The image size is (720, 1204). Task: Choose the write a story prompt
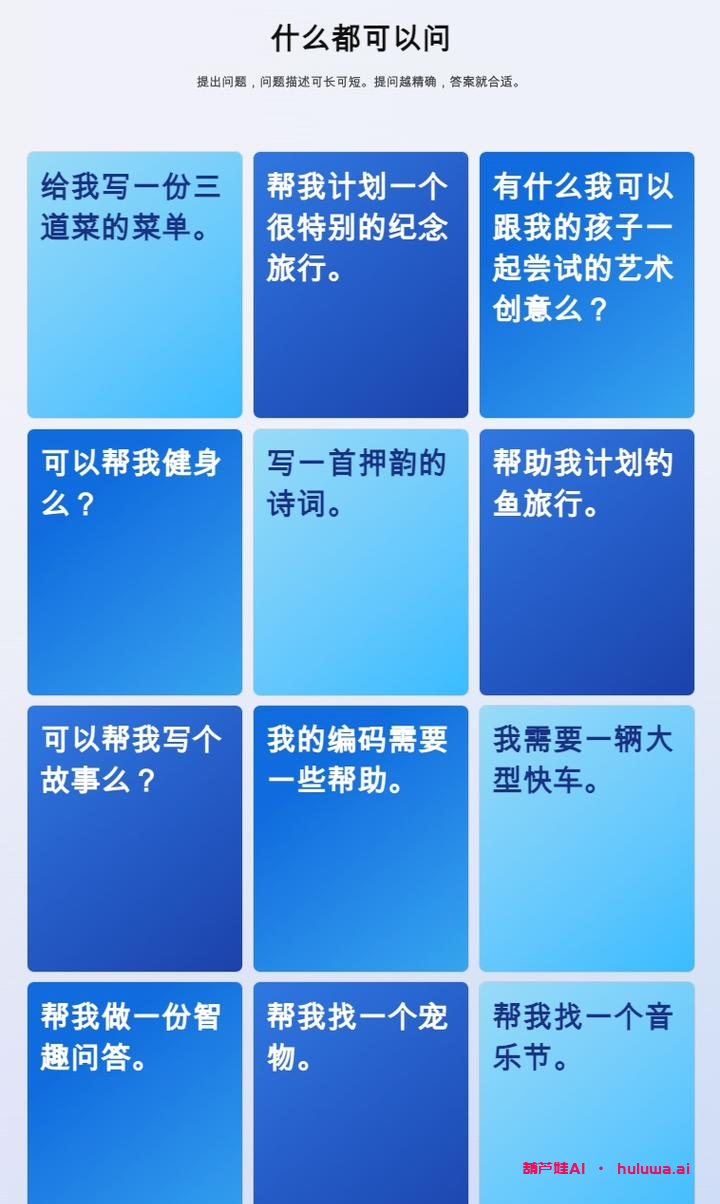tap(134, 838)
